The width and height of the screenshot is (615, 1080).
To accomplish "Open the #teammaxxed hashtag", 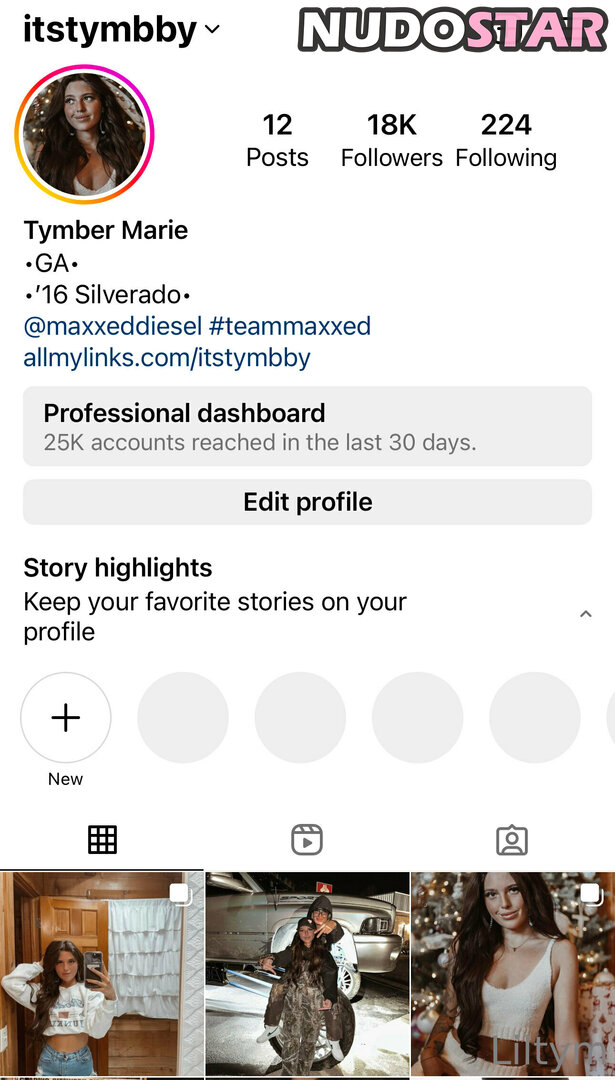I will pyautogui.click(x=290, y=326).
